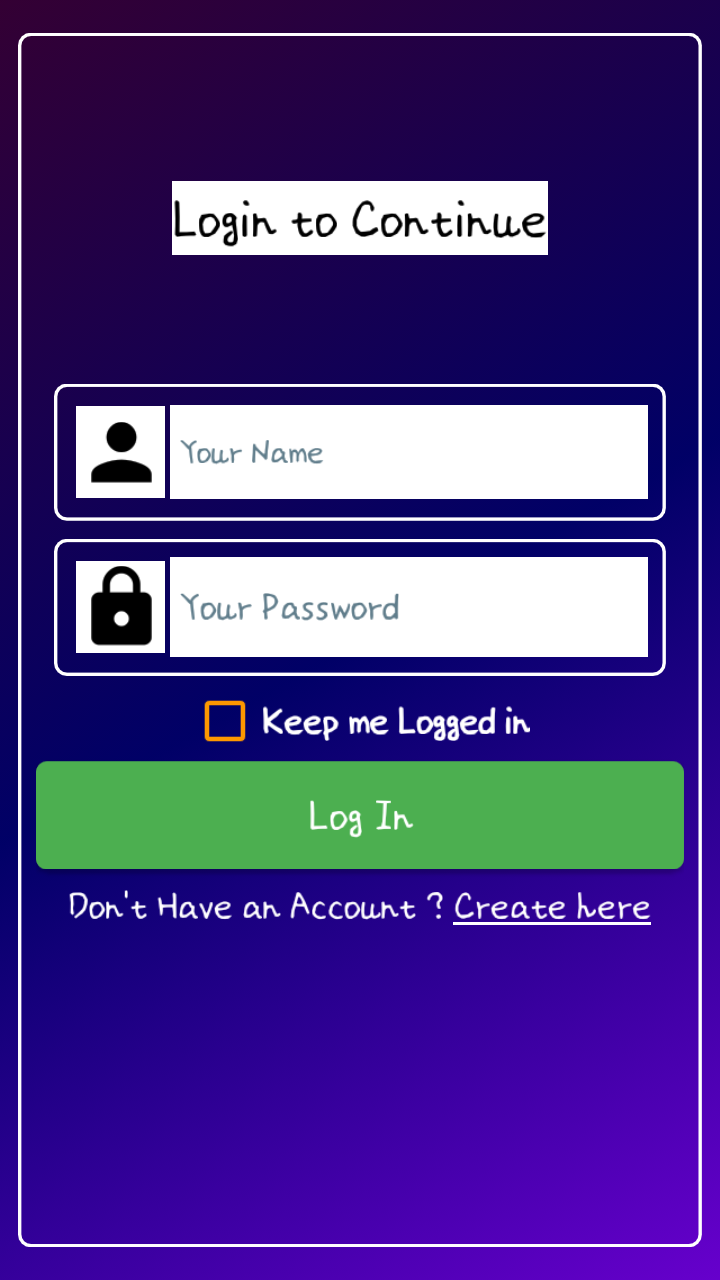Tap the Your Name text field
The image size is (720, 1280).
409,452
